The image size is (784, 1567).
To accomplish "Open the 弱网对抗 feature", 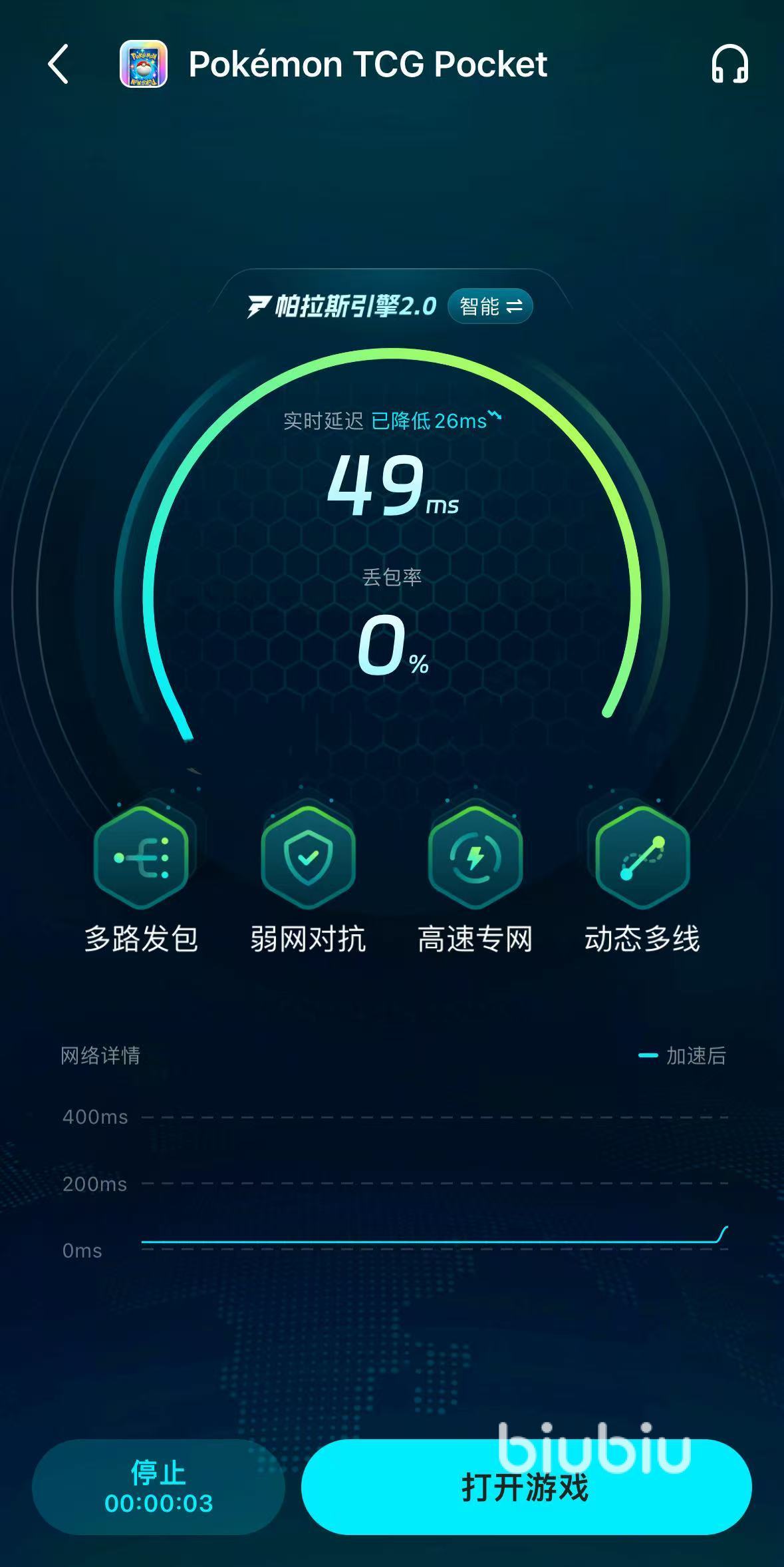I will pyautogui.click(x=308, y=857).
